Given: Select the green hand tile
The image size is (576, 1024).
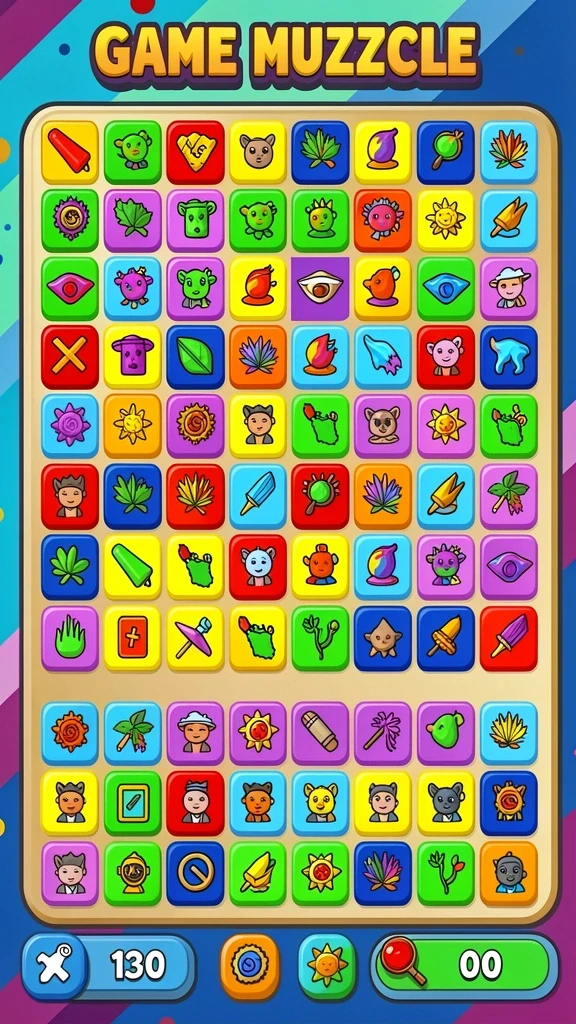Looking at the screenshot, I should pos(70,637).
